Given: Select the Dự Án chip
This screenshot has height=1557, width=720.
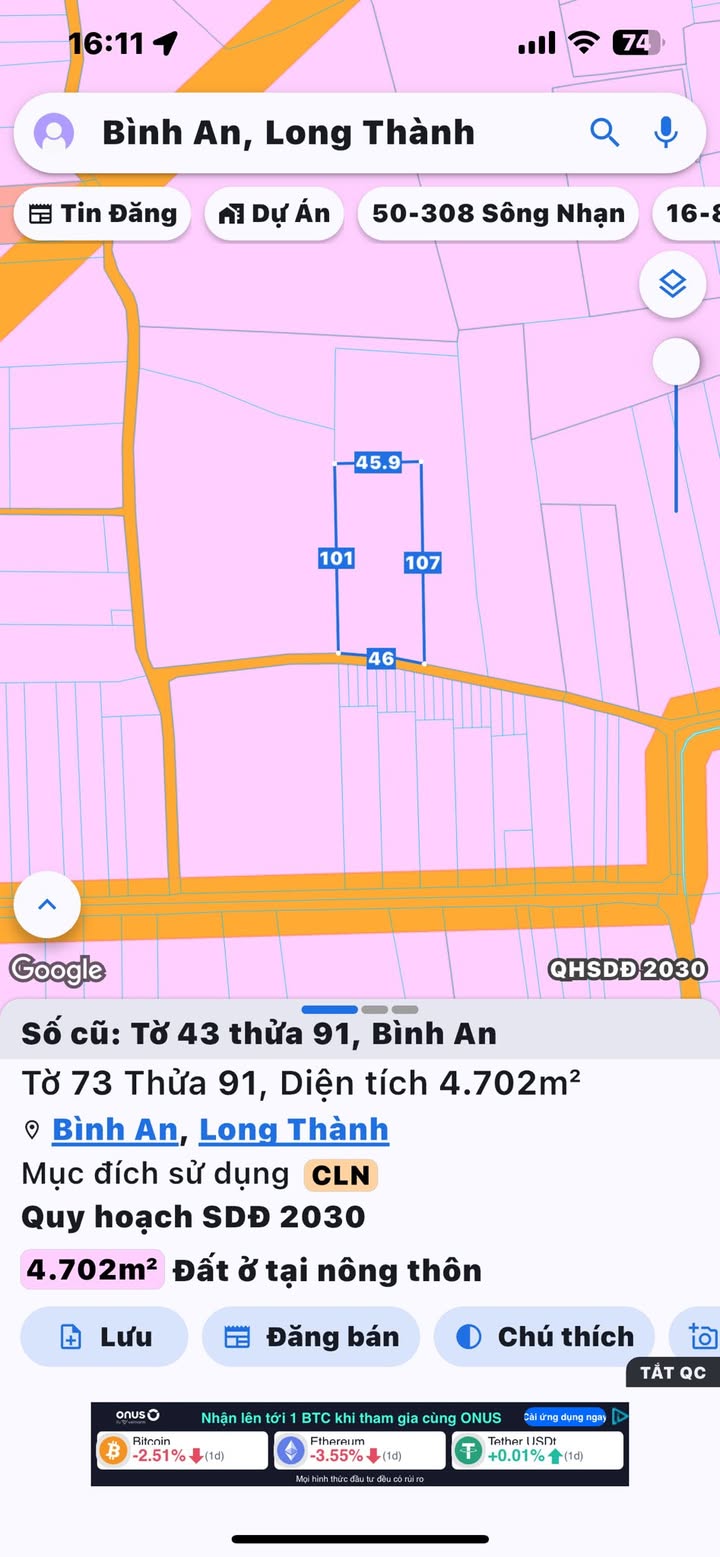Looking at the screenshot, I should coord(274,213).
